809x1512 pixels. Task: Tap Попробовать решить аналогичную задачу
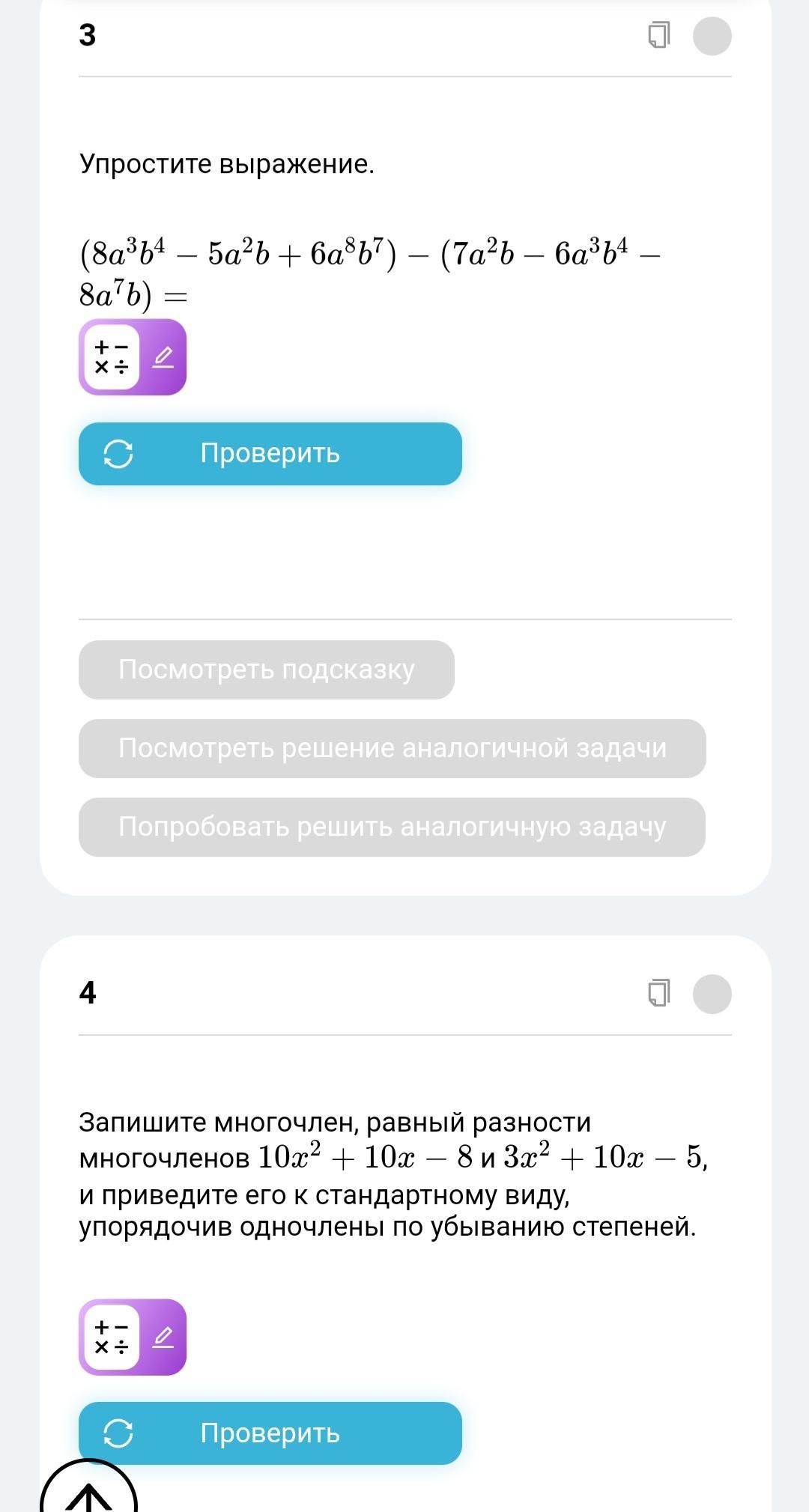point(392,827)
